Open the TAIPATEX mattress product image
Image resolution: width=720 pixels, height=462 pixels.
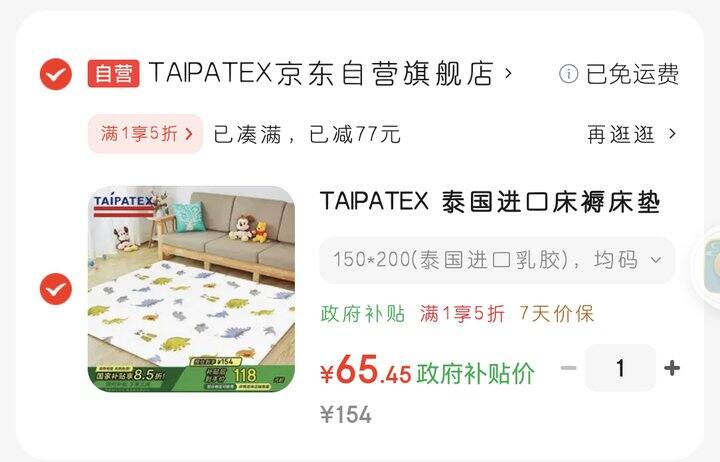[191, 289]
